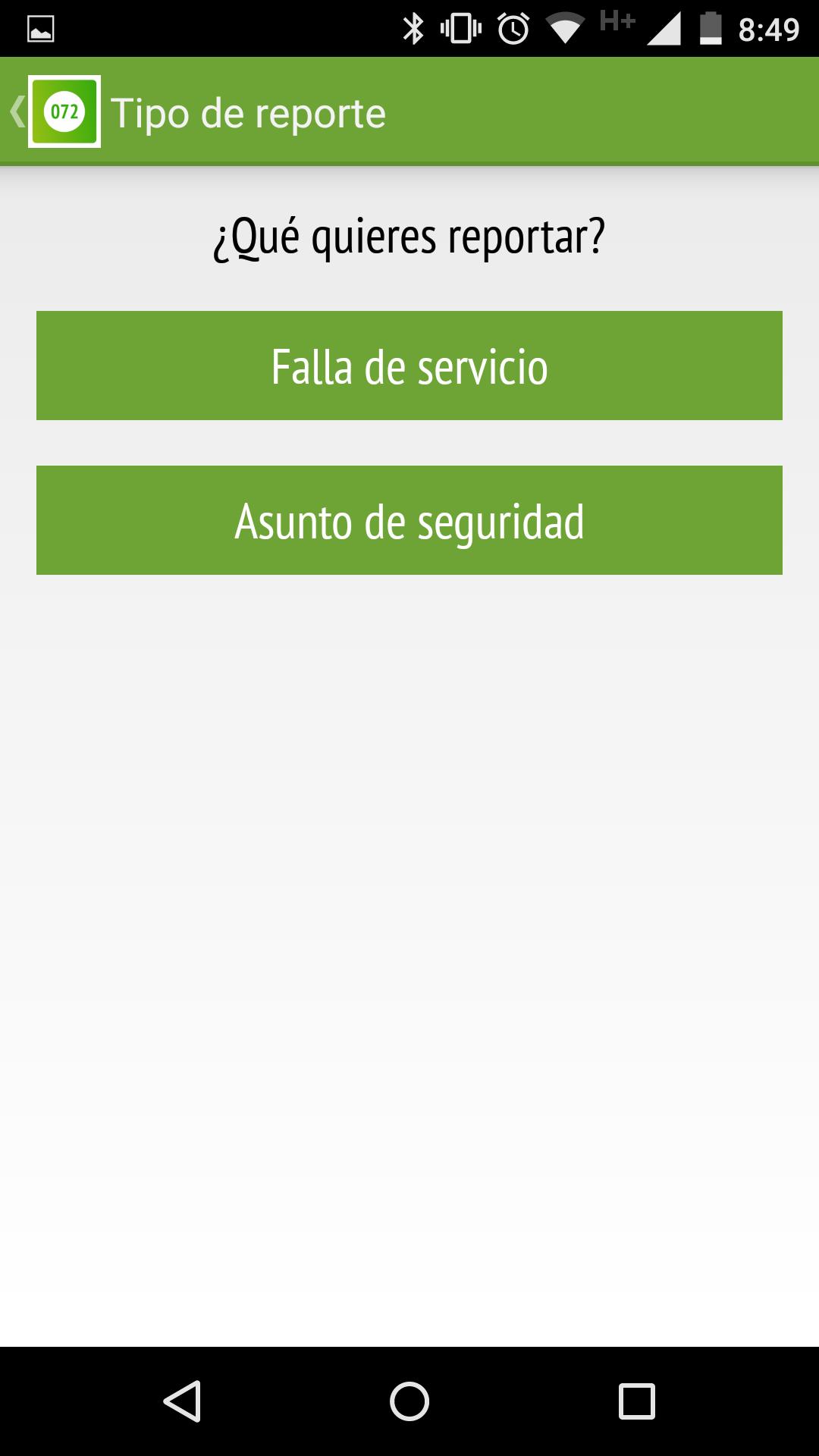The image size is (819, 1456).
Task: Tap the system back button
Action: pyautogui.click(x=182, y=1401)
